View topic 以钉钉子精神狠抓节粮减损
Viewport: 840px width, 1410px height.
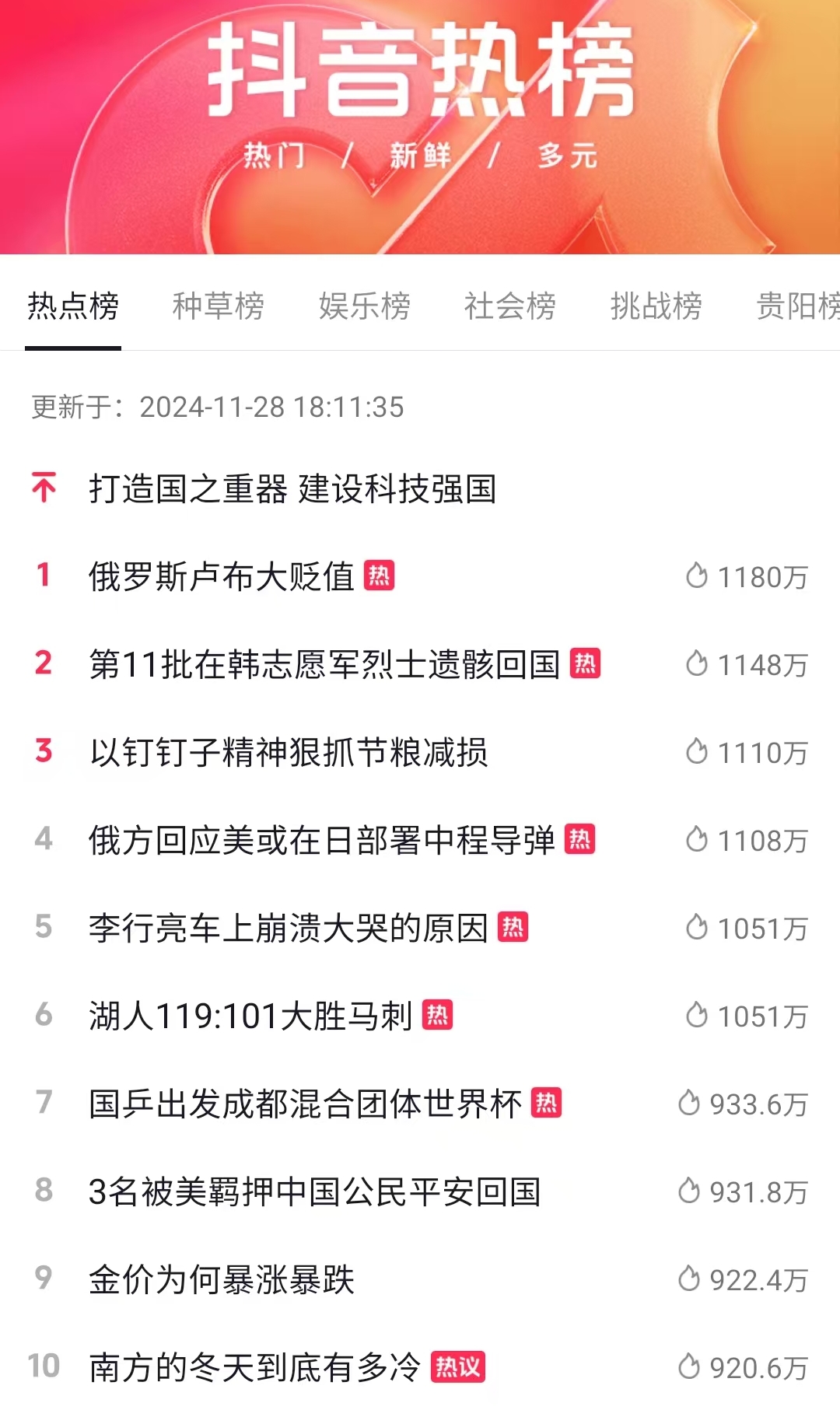[x=289, y=753]
